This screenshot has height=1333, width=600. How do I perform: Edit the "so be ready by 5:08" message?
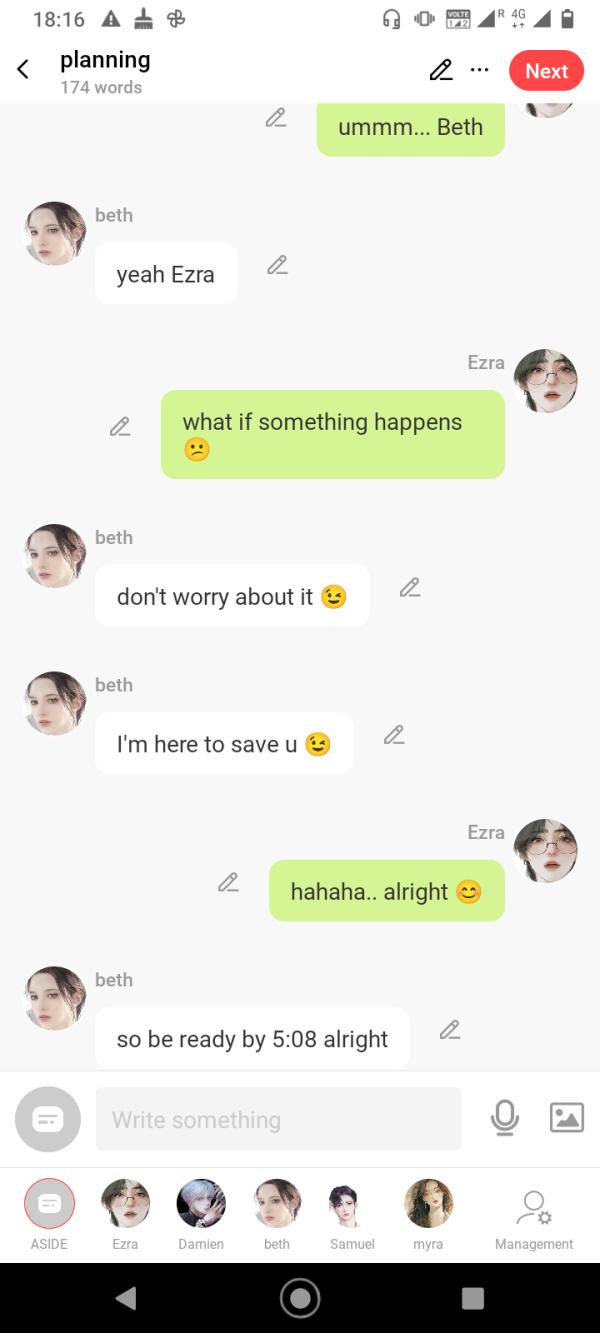(450, 1029)
